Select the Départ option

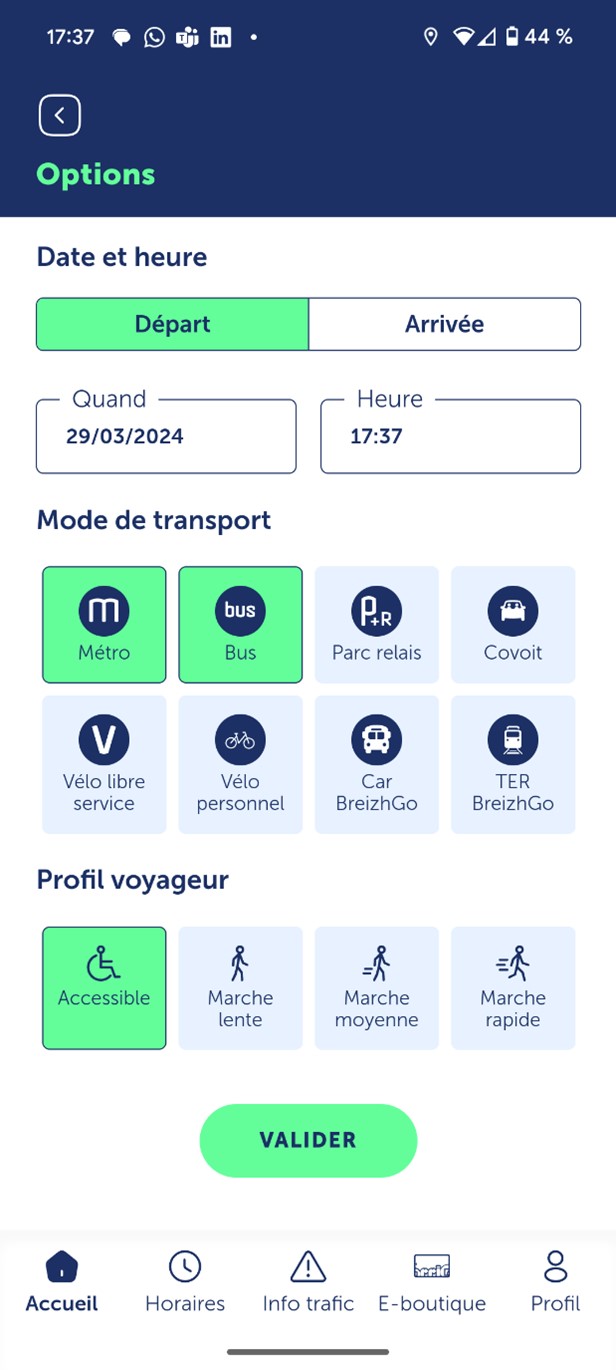click(172, 324)
